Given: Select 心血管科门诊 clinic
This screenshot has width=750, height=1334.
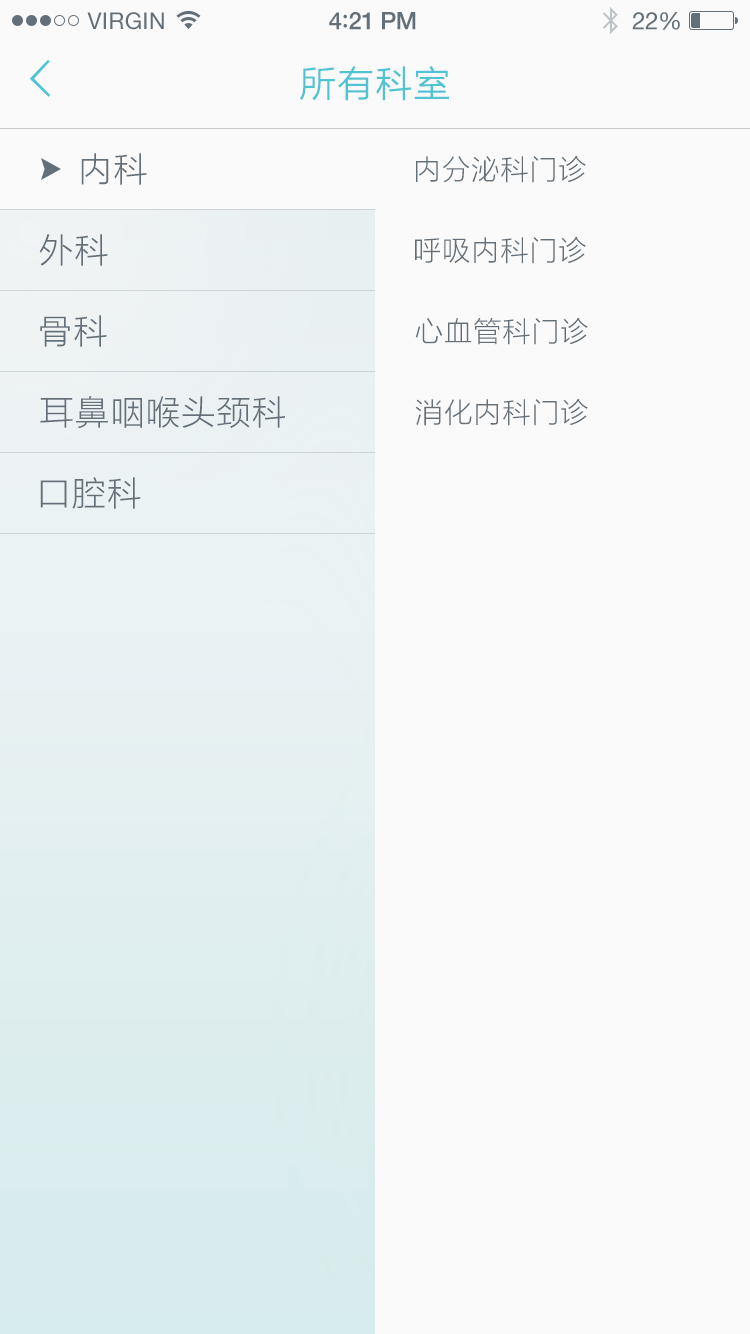Looking at the screenshot, I should 501,331.
